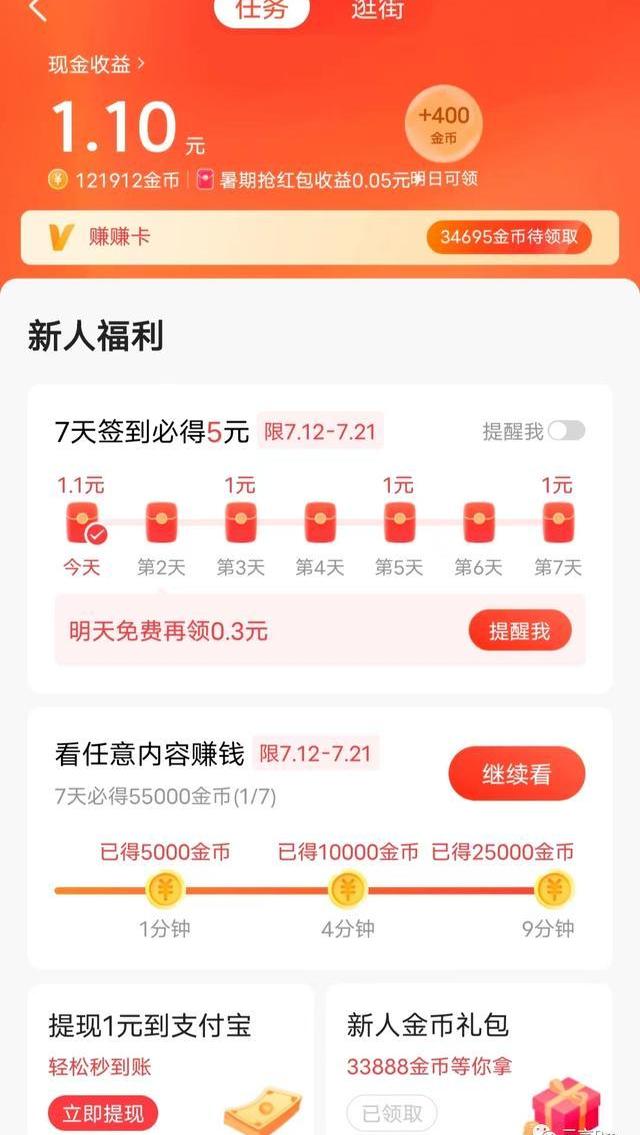The width and height of the screenshot is (640, 1135).
Task: Switch to the 逛街 tab
Action: tap(377, 11)
